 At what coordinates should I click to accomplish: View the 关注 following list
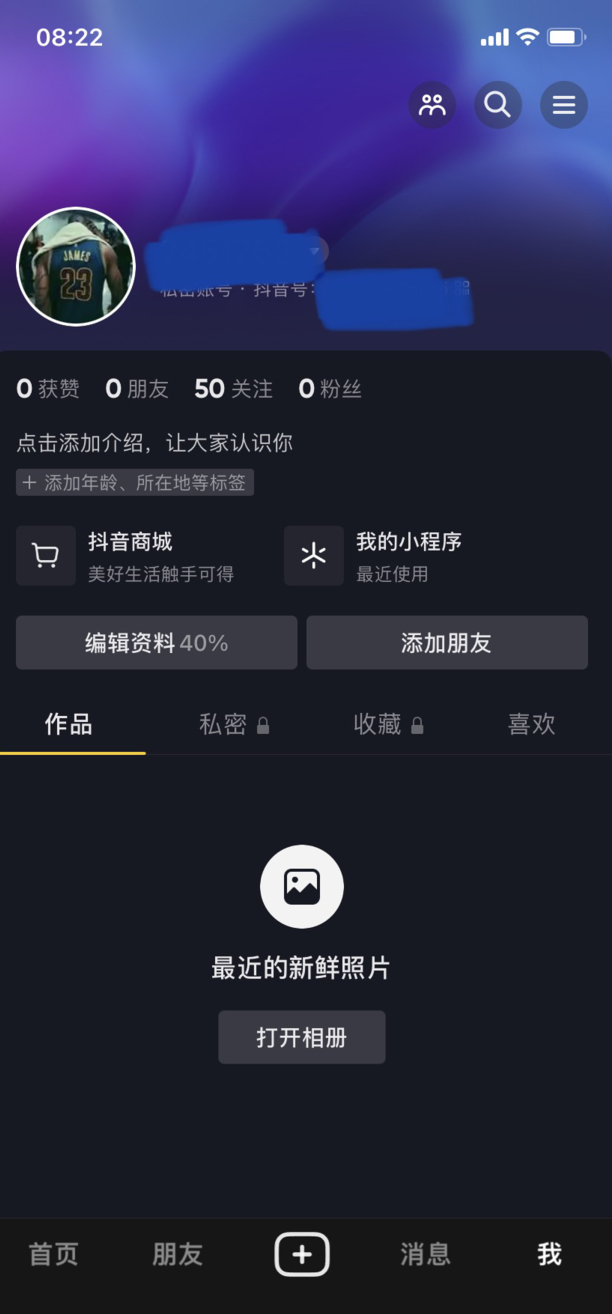(234, 389)
